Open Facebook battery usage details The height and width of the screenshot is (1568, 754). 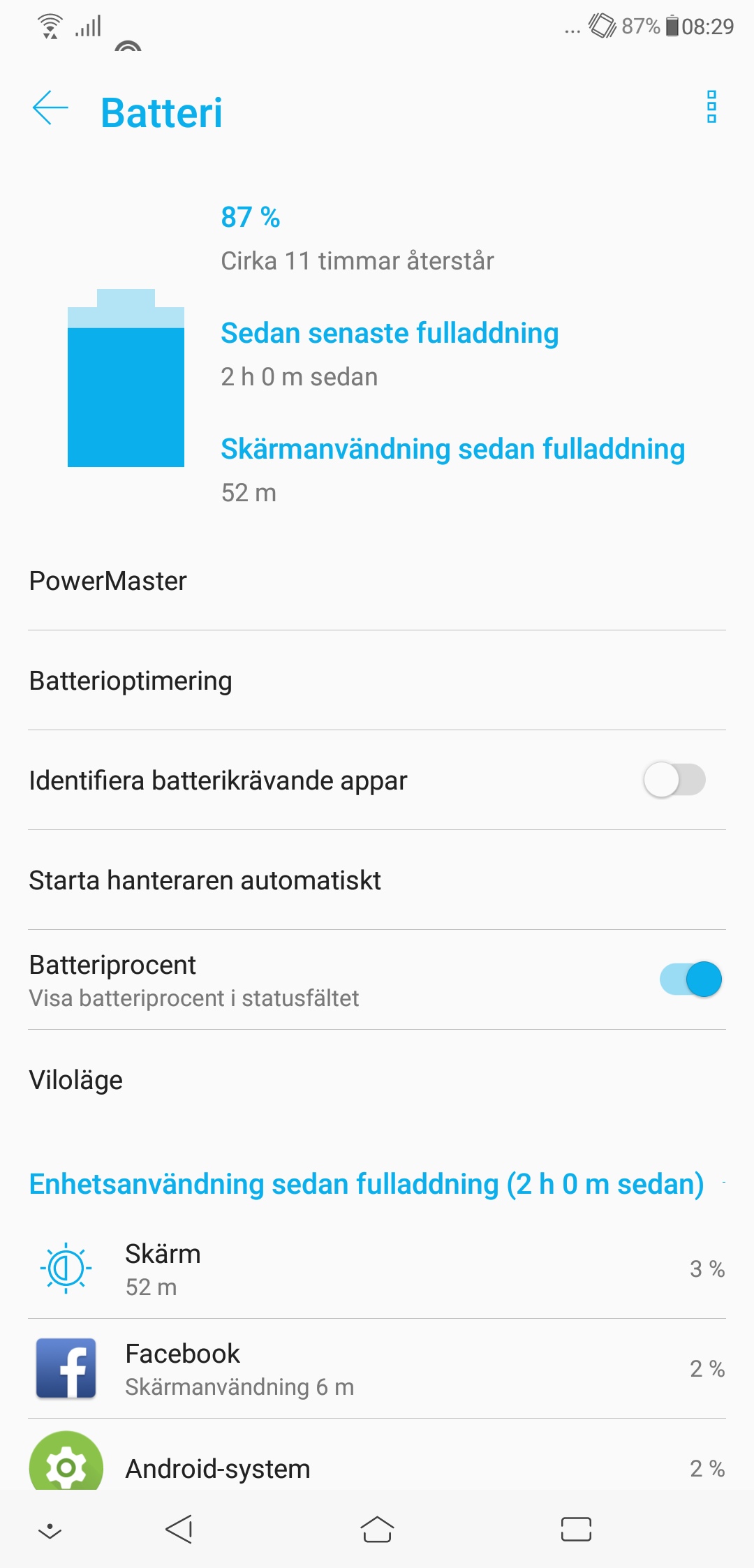(377, 1368)
